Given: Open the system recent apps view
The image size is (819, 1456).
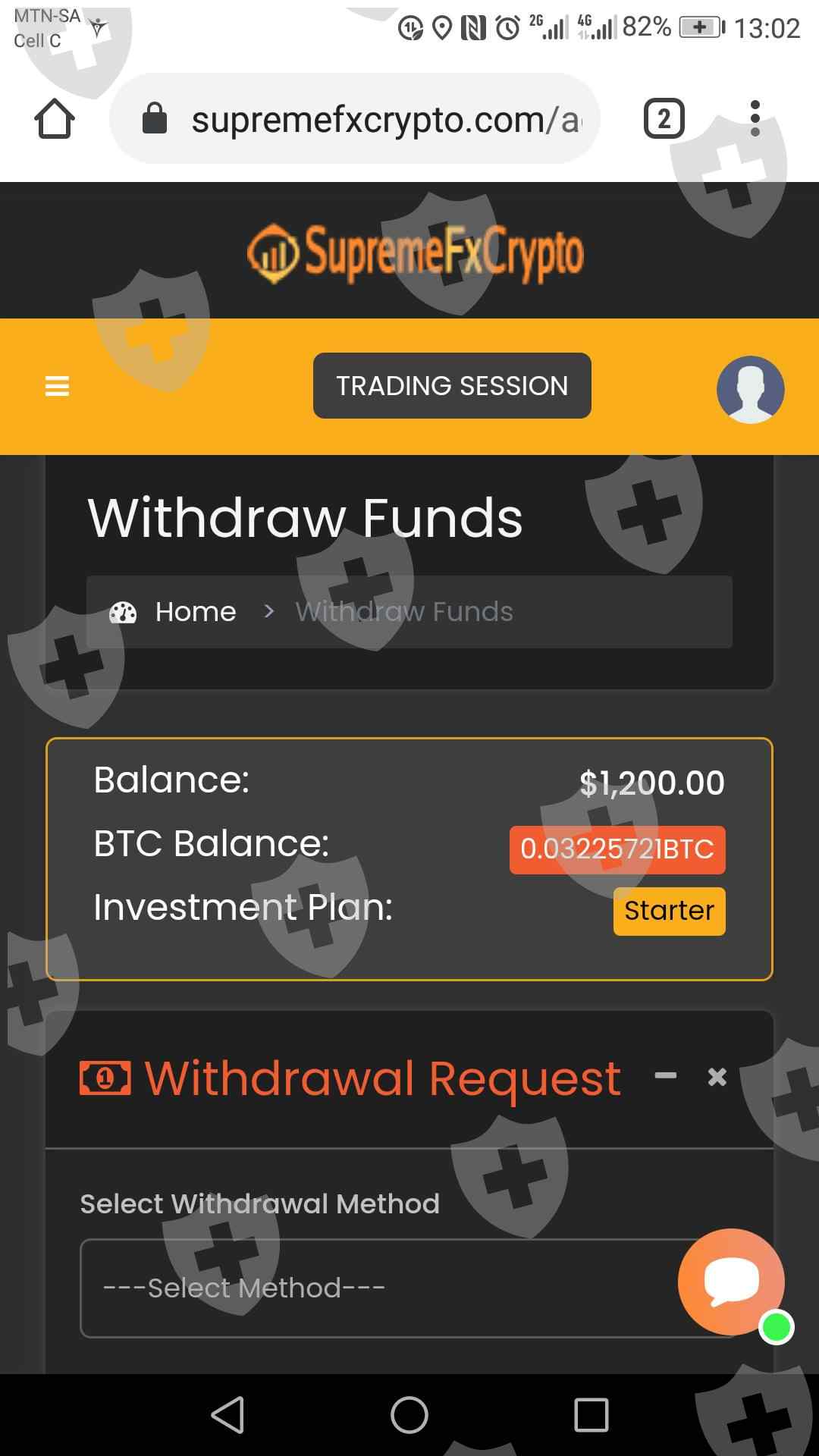Looking at the screenshot, I should [591, 1415].
